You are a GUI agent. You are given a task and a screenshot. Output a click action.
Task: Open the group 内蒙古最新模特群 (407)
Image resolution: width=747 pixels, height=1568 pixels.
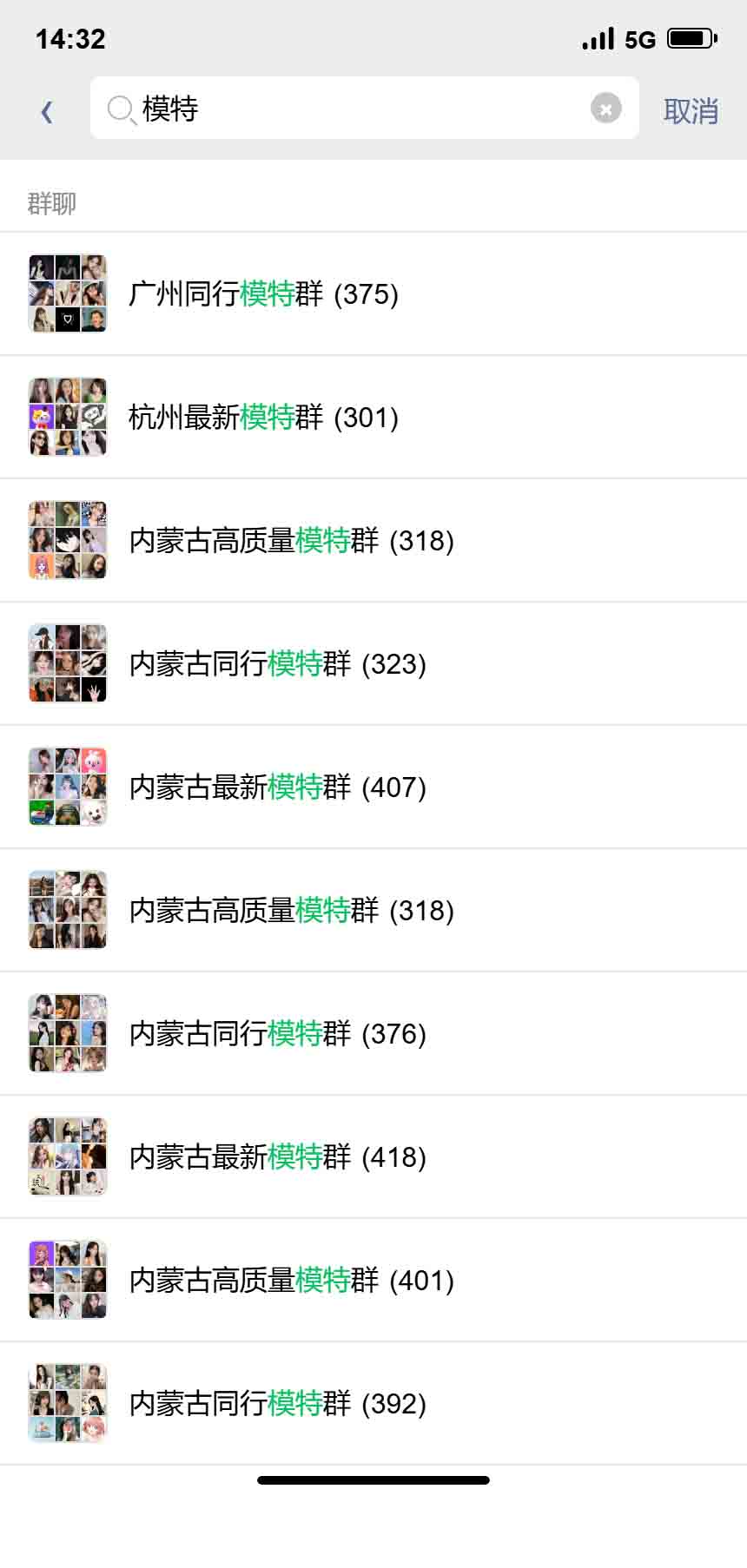[x=373, y=787]
